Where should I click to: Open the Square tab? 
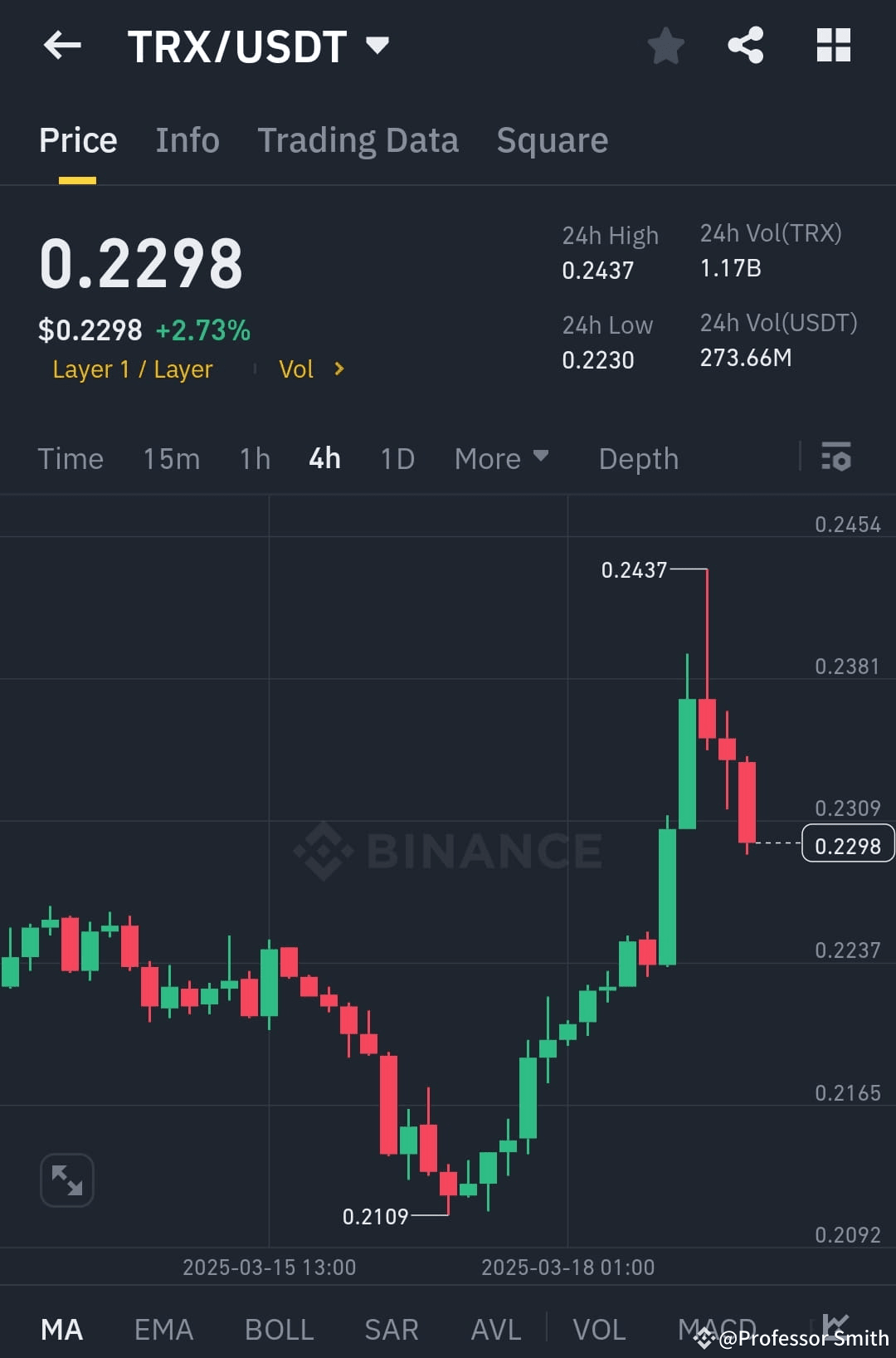pos(552,139)
